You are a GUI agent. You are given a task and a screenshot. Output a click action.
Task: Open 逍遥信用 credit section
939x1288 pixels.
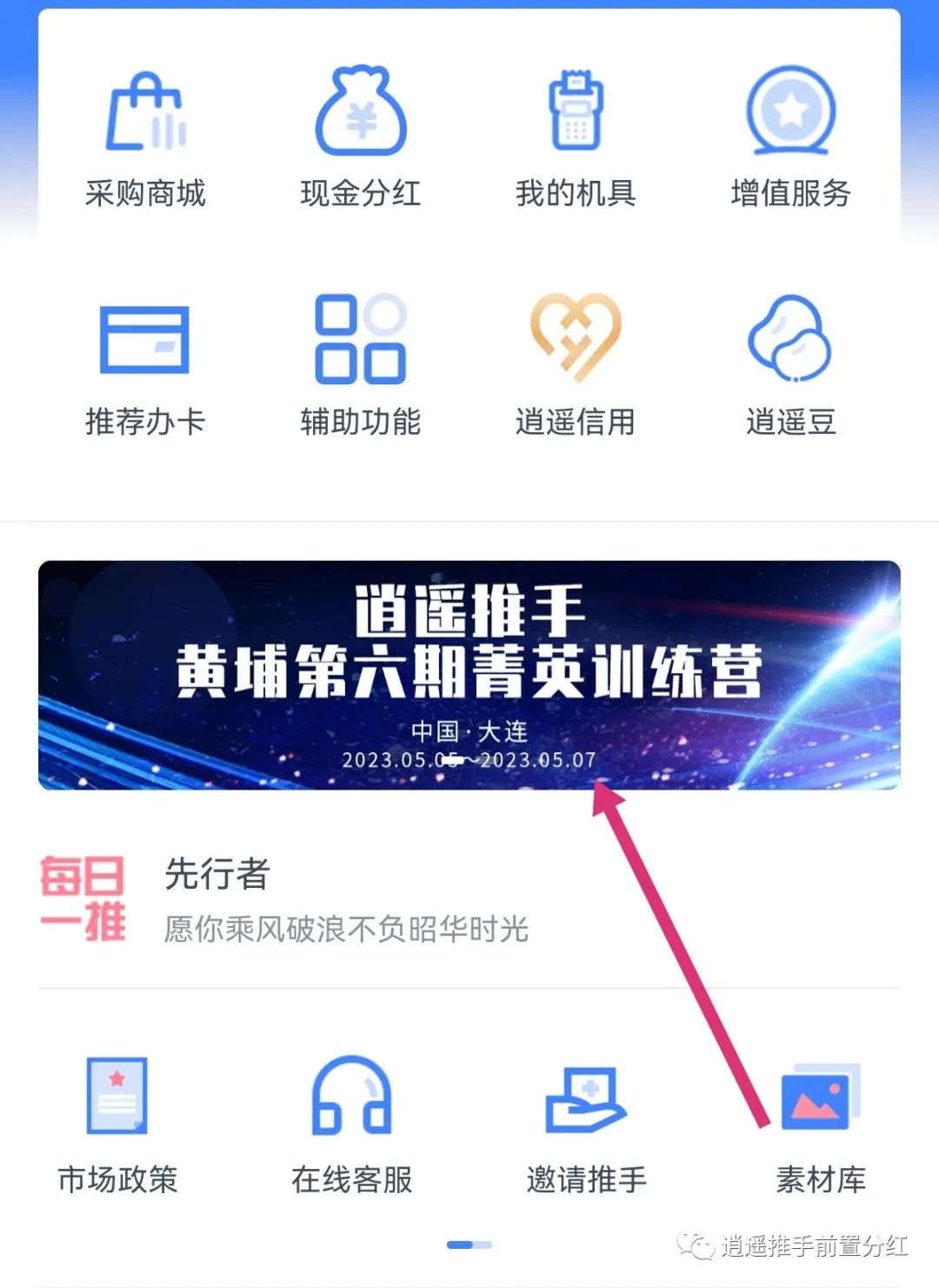tap(575, 367)
